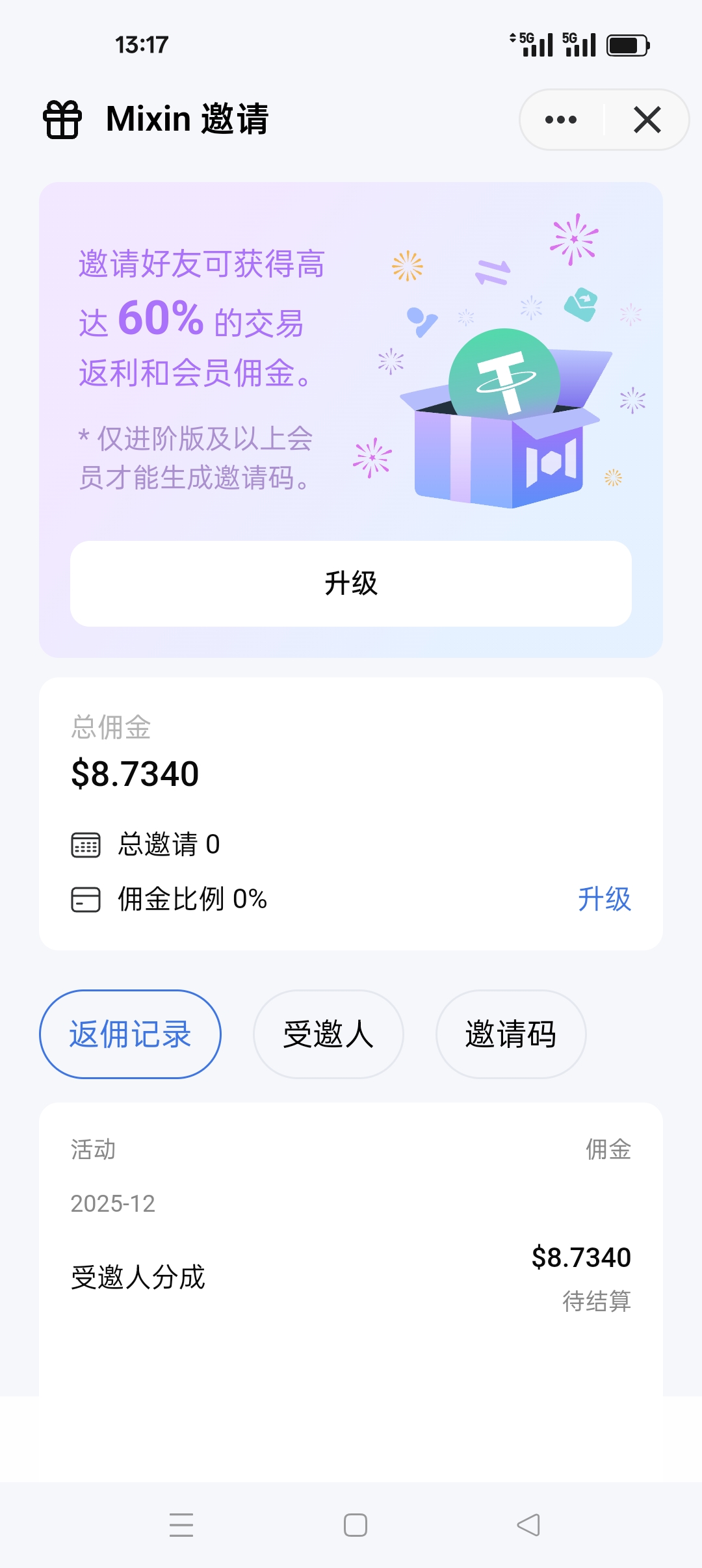Tap the white 升级 button in banner
The image size is (702, 1568).
tap(351, 583)
